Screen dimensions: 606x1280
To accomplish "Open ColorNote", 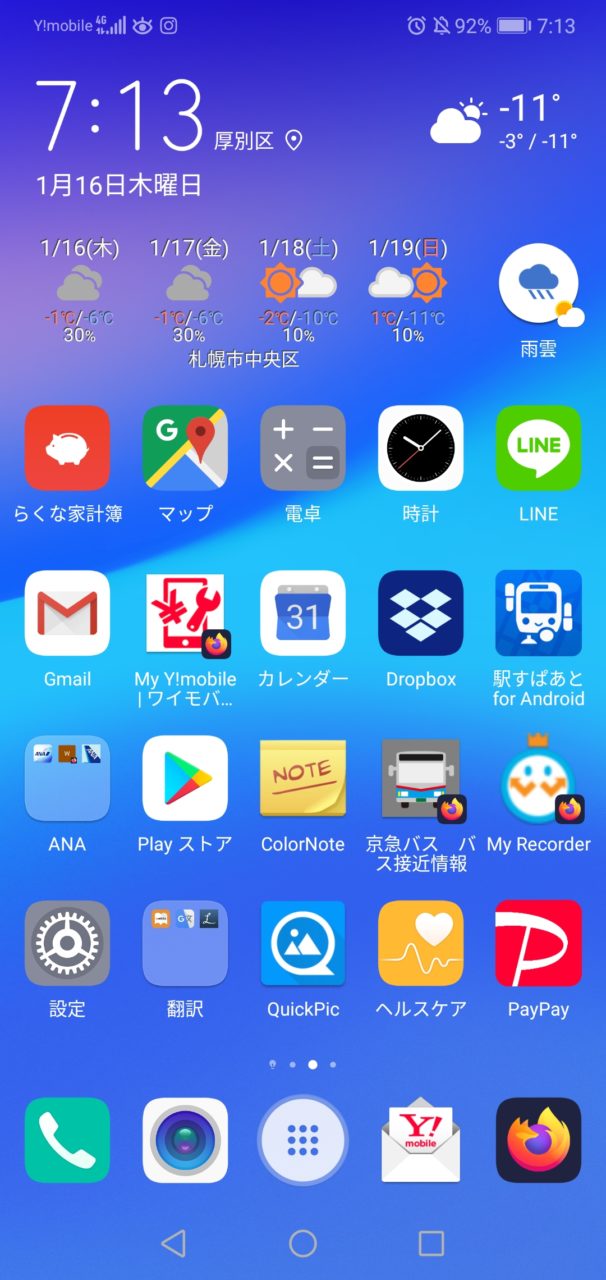I will click(303, 778).
